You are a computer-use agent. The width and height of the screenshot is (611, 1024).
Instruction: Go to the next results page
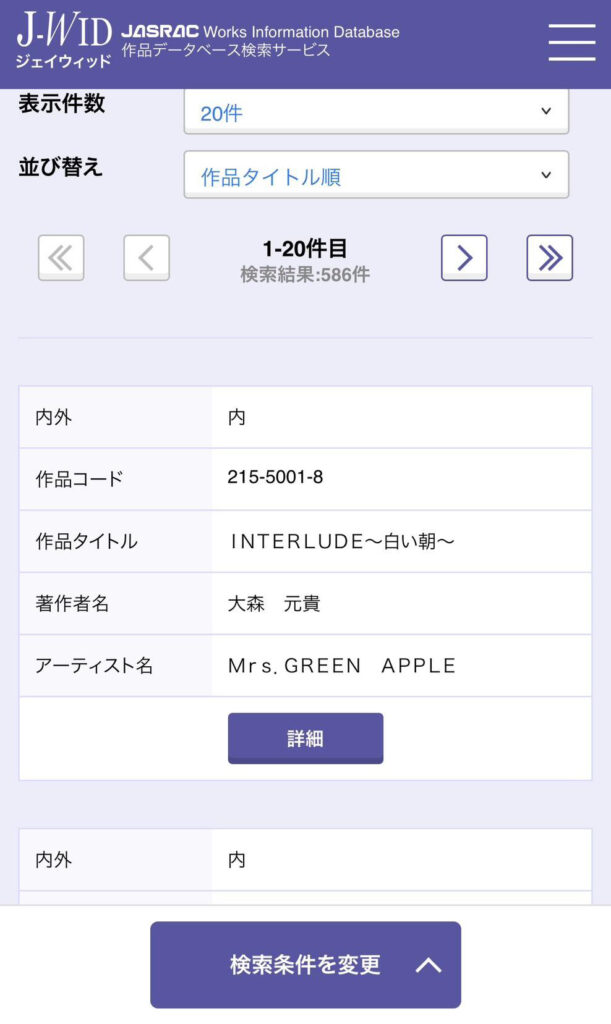point(464,258)
